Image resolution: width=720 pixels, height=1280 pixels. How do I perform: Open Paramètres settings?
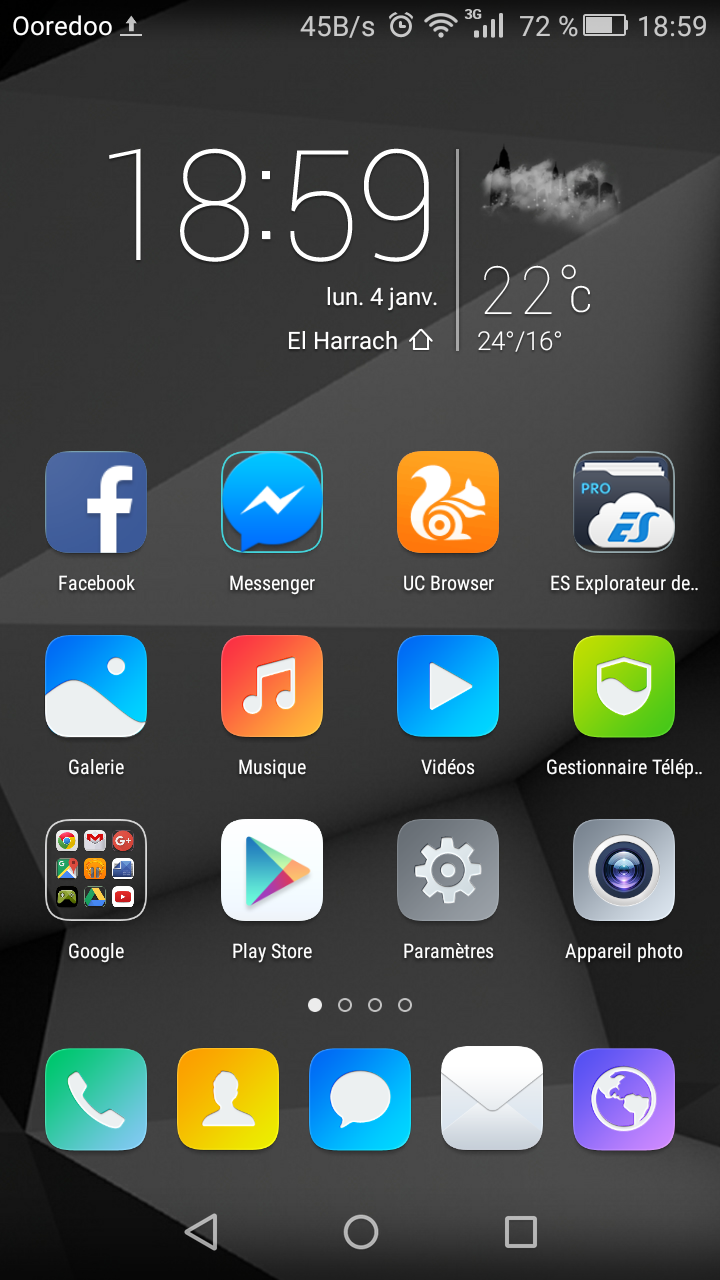(x=448, y=870)
